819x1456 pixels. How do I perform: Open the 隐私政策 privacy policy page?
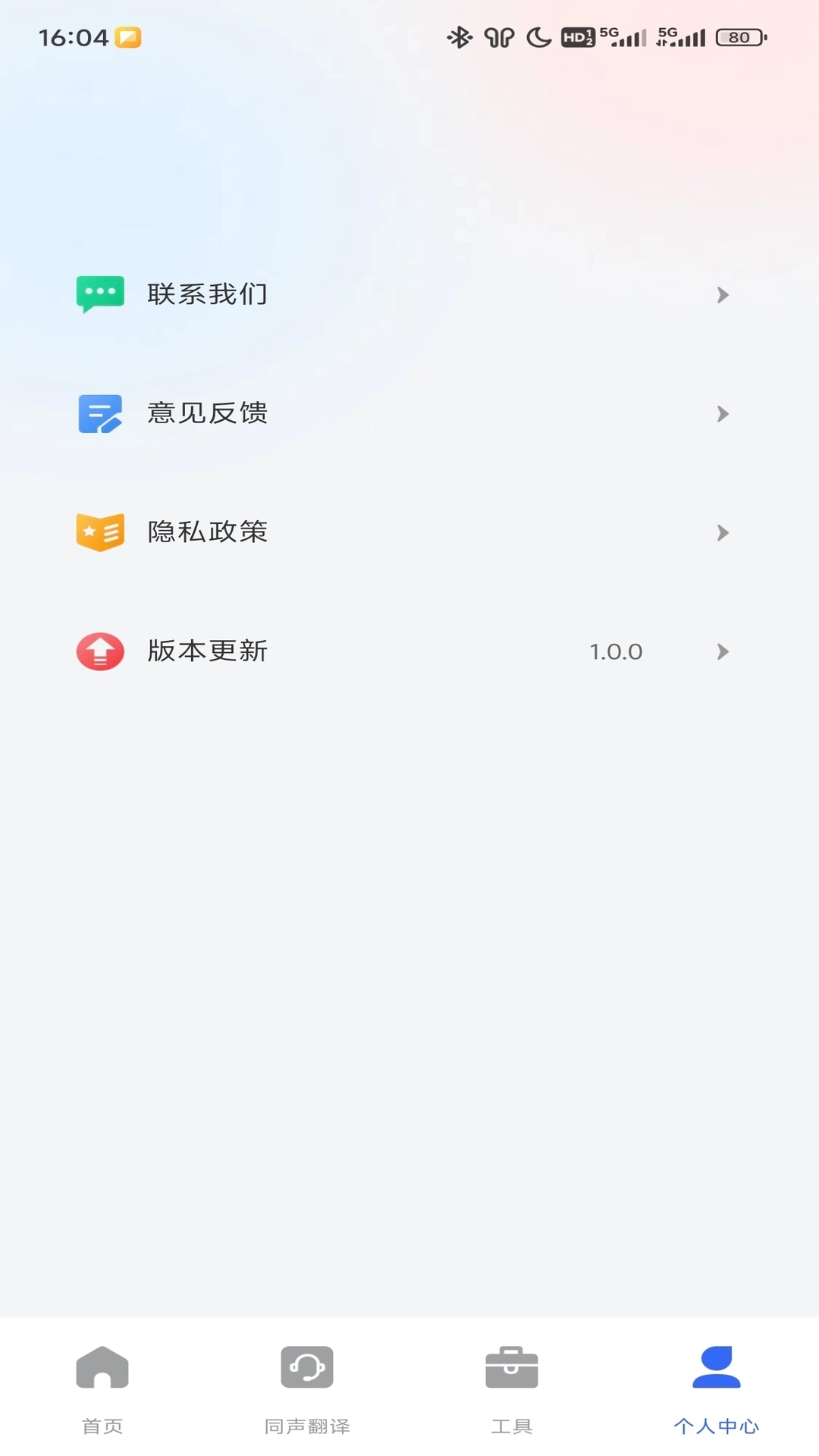(208, 532)
